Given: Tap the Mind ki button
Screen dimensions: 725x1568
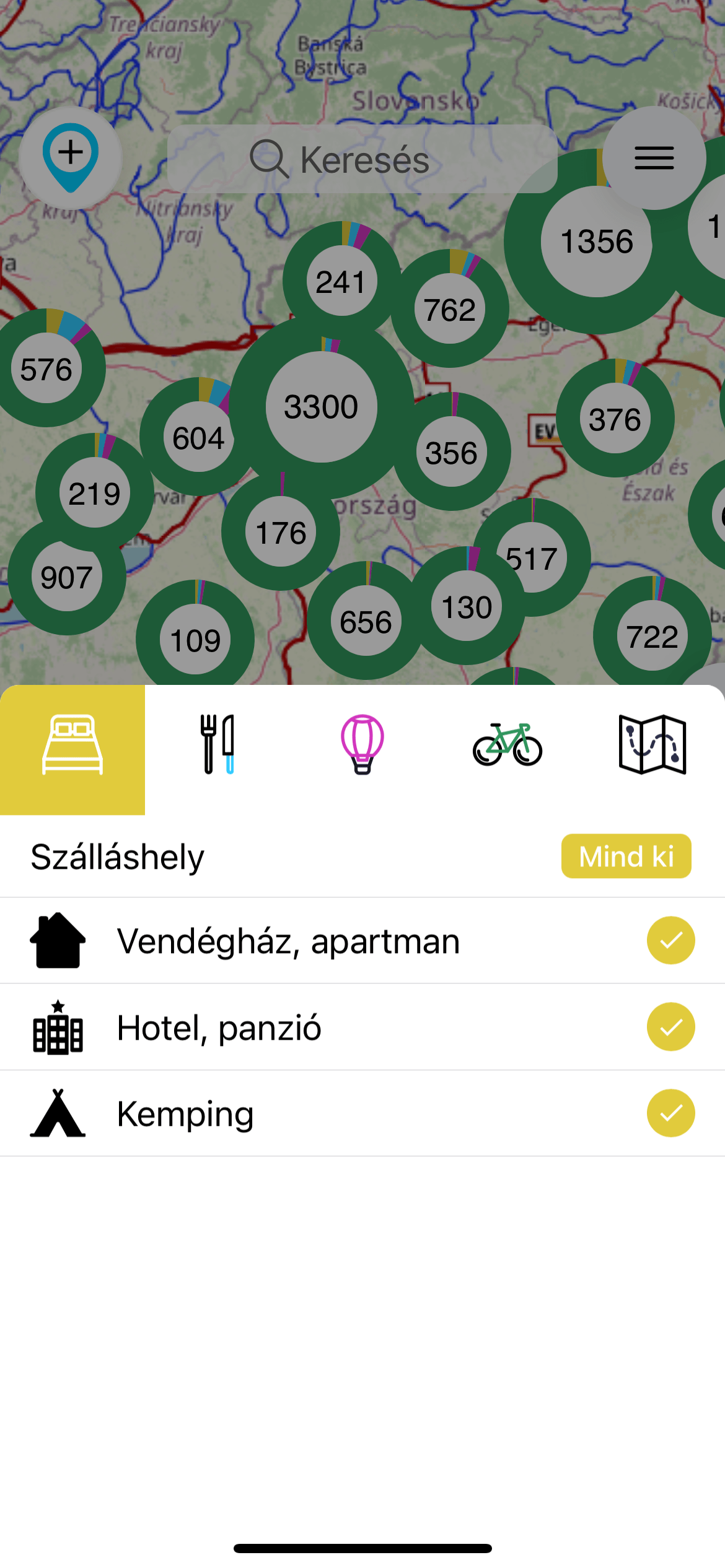Looking at the screenshot, I should tap(626, 856).
